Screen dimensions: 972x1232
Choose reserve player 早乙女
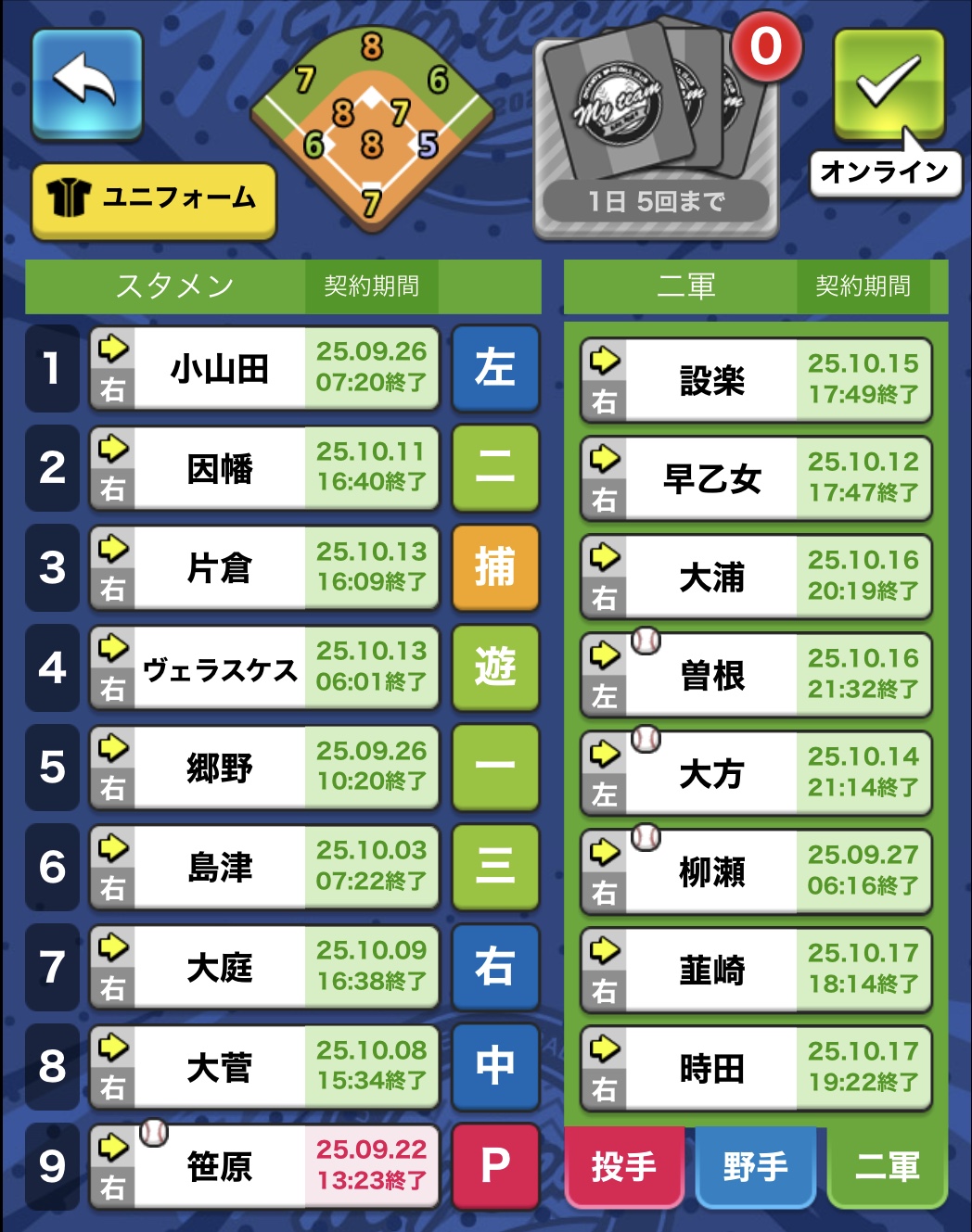point(711,478)
